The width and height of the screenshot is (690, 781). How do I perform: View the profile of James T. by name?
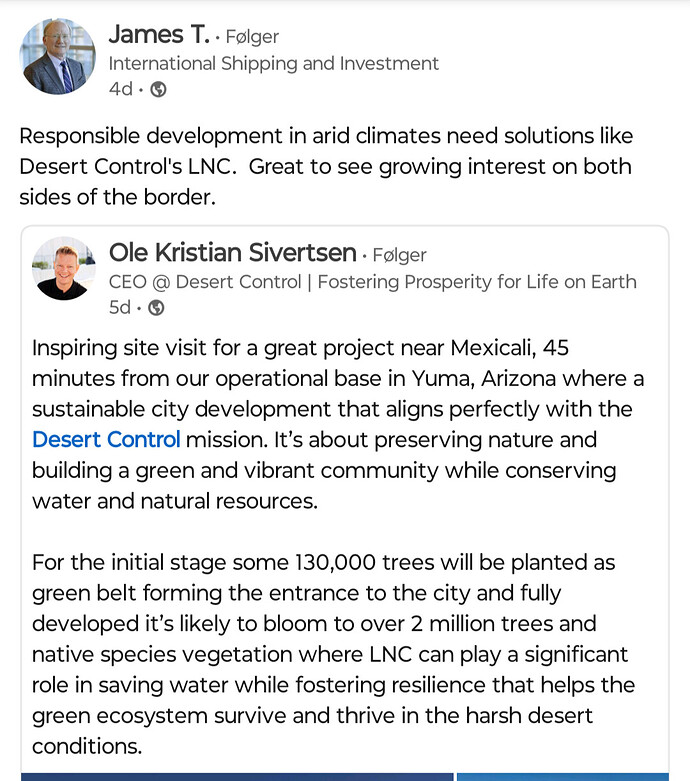pos(158,35)
